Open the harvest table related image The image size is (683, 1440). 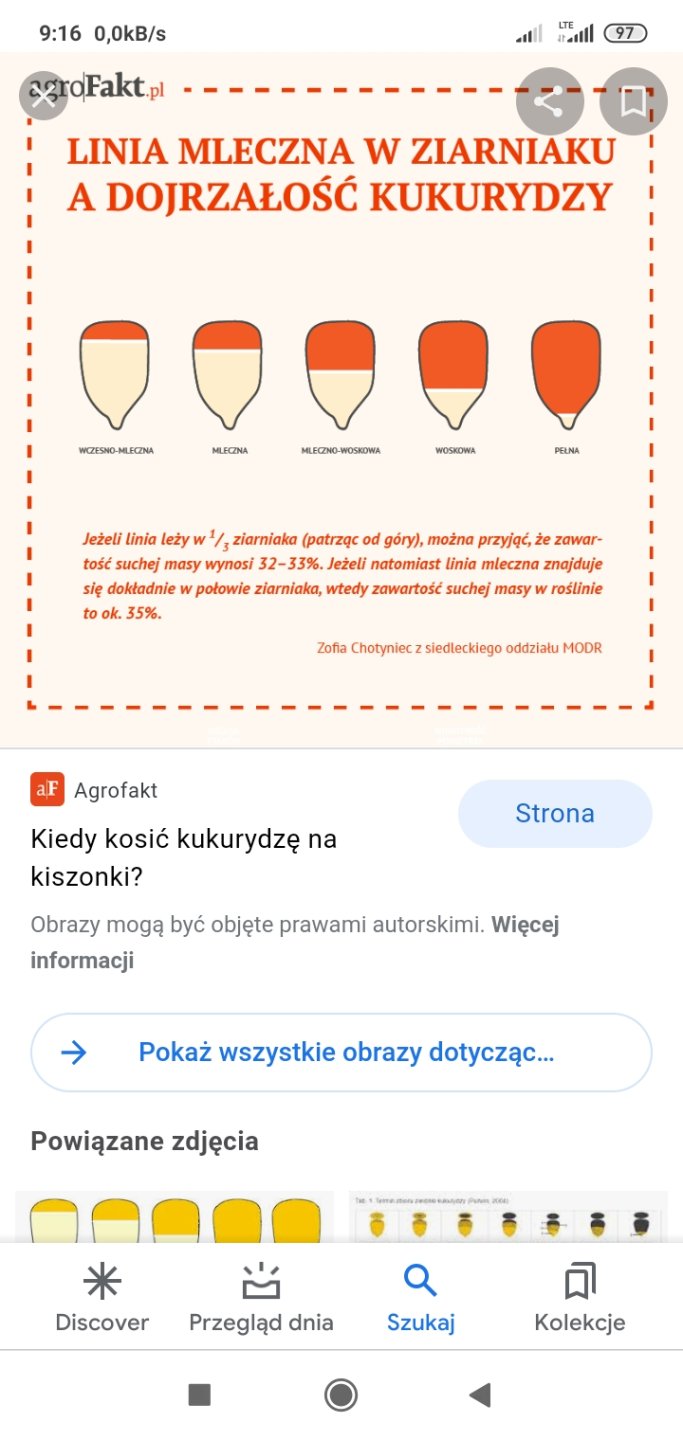tap(508, 1218)
